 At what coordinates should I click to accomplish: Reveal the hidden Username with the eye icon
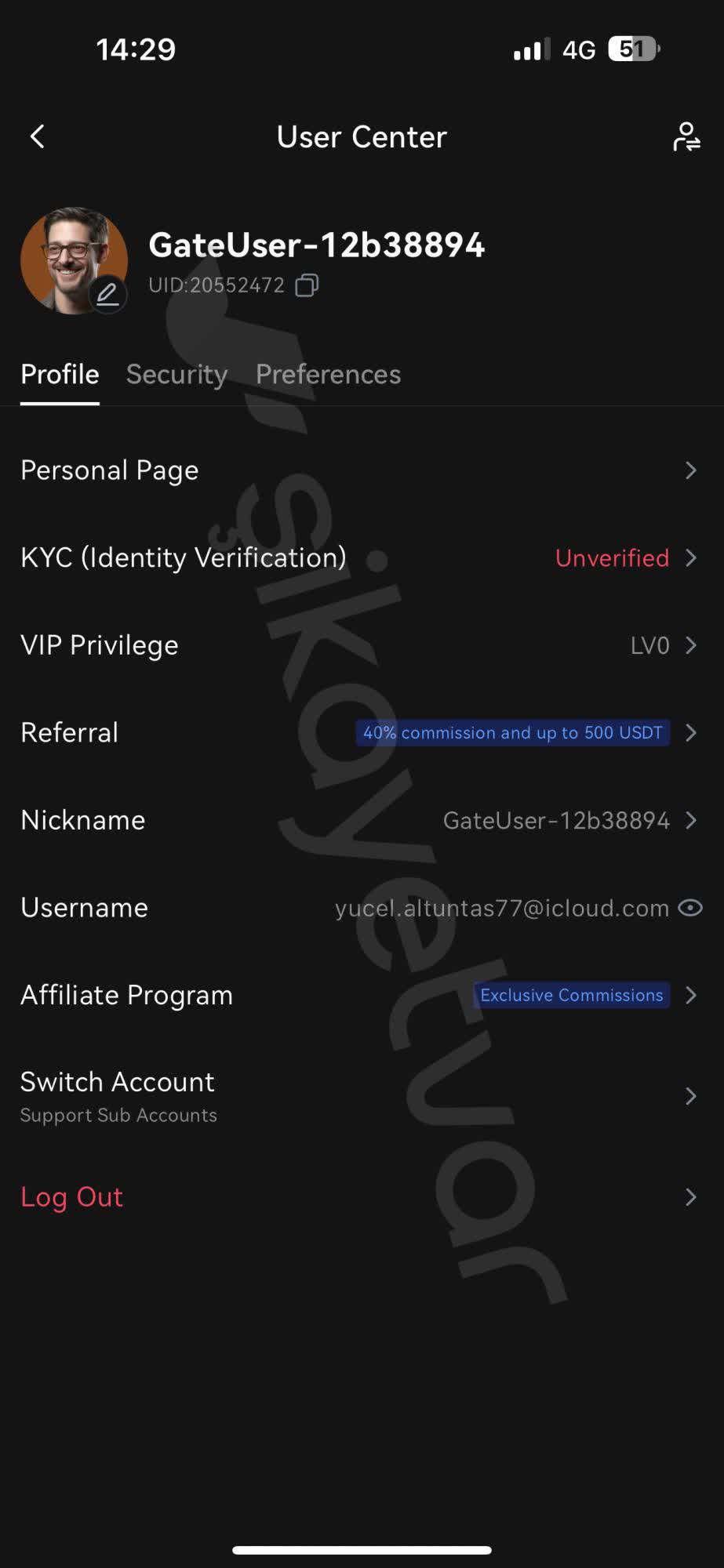tap(690, 907)
